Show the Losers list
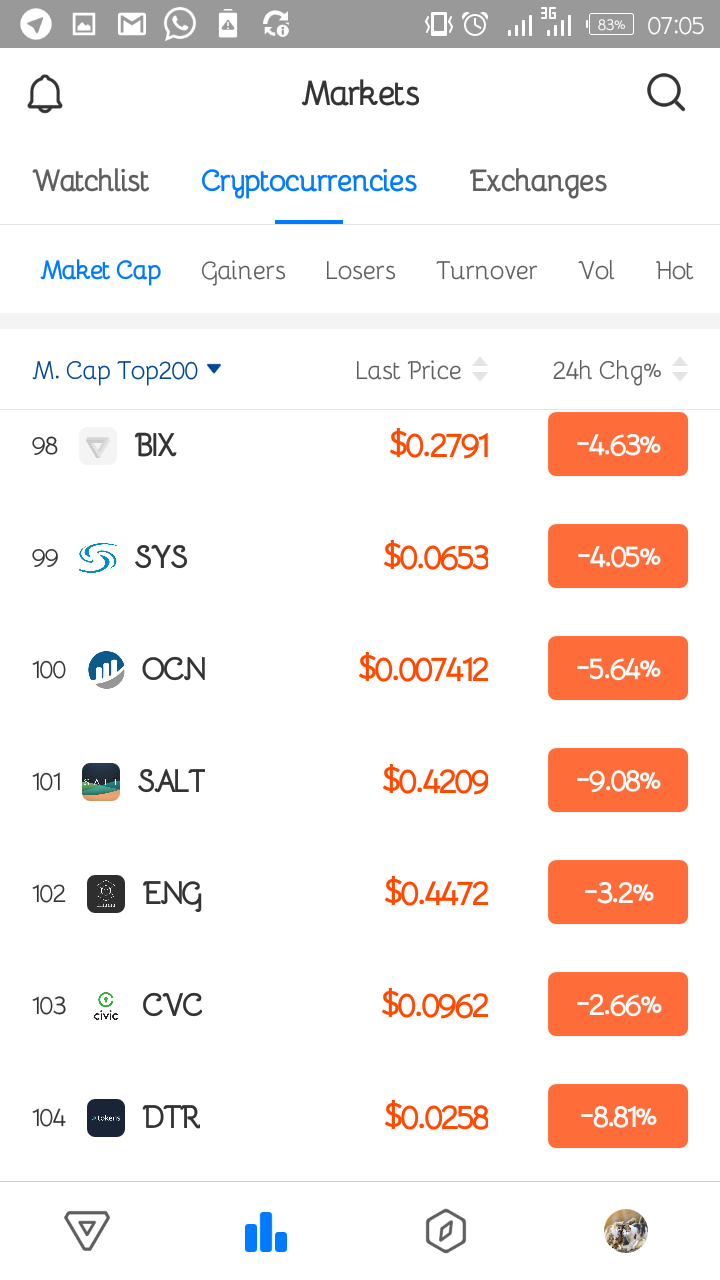720x1280 pixels. point(360,271)
